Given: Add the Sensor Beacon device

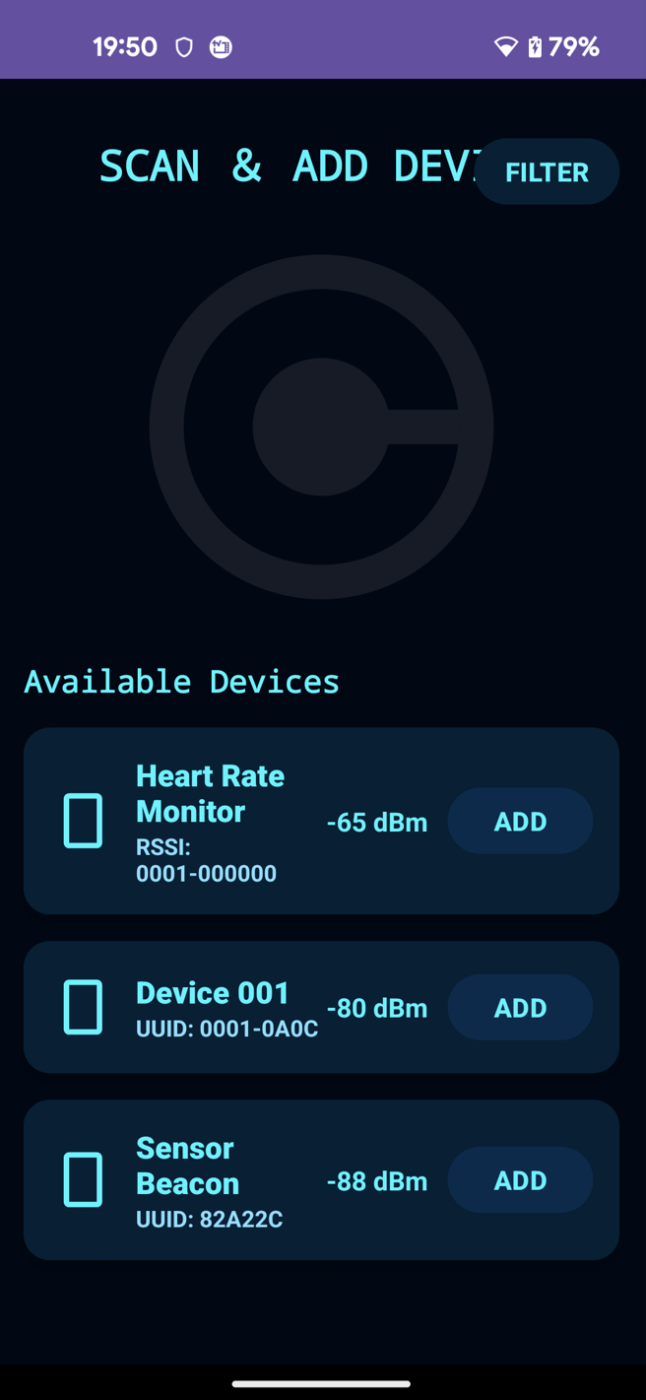Looking at the screenshot, I should [520, 1180].
